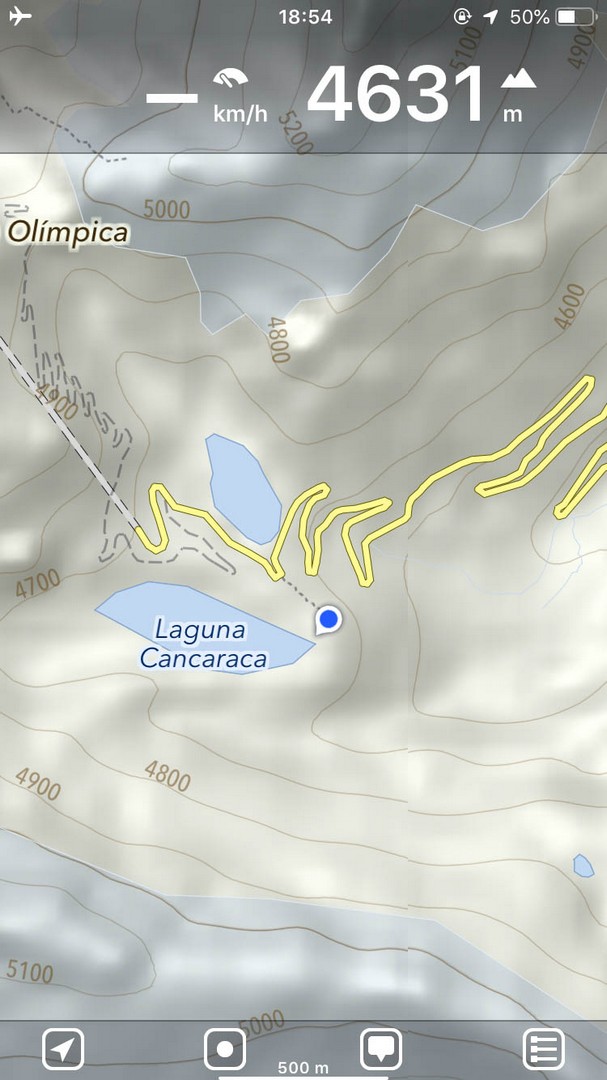Open the speed and altitude panel

pyautogui.click(x=340, y=97)
